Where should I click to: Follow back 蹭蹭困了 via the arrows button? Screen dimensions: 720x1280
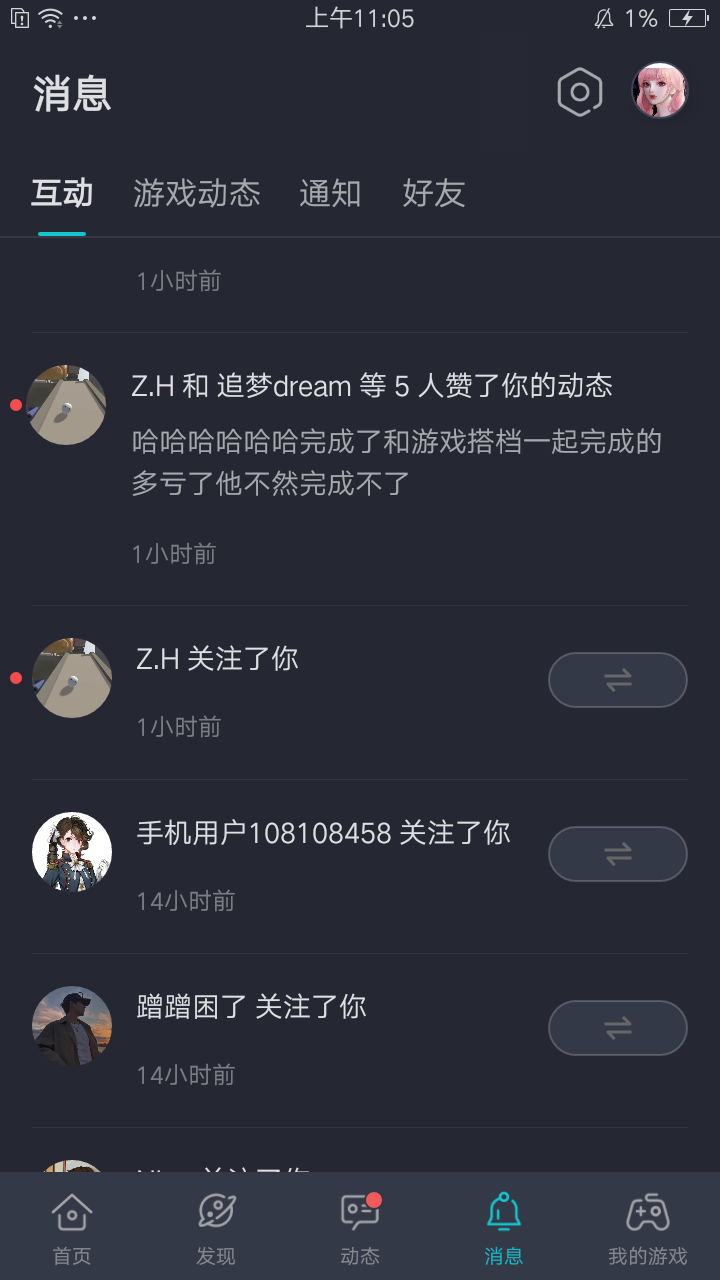617,1027
